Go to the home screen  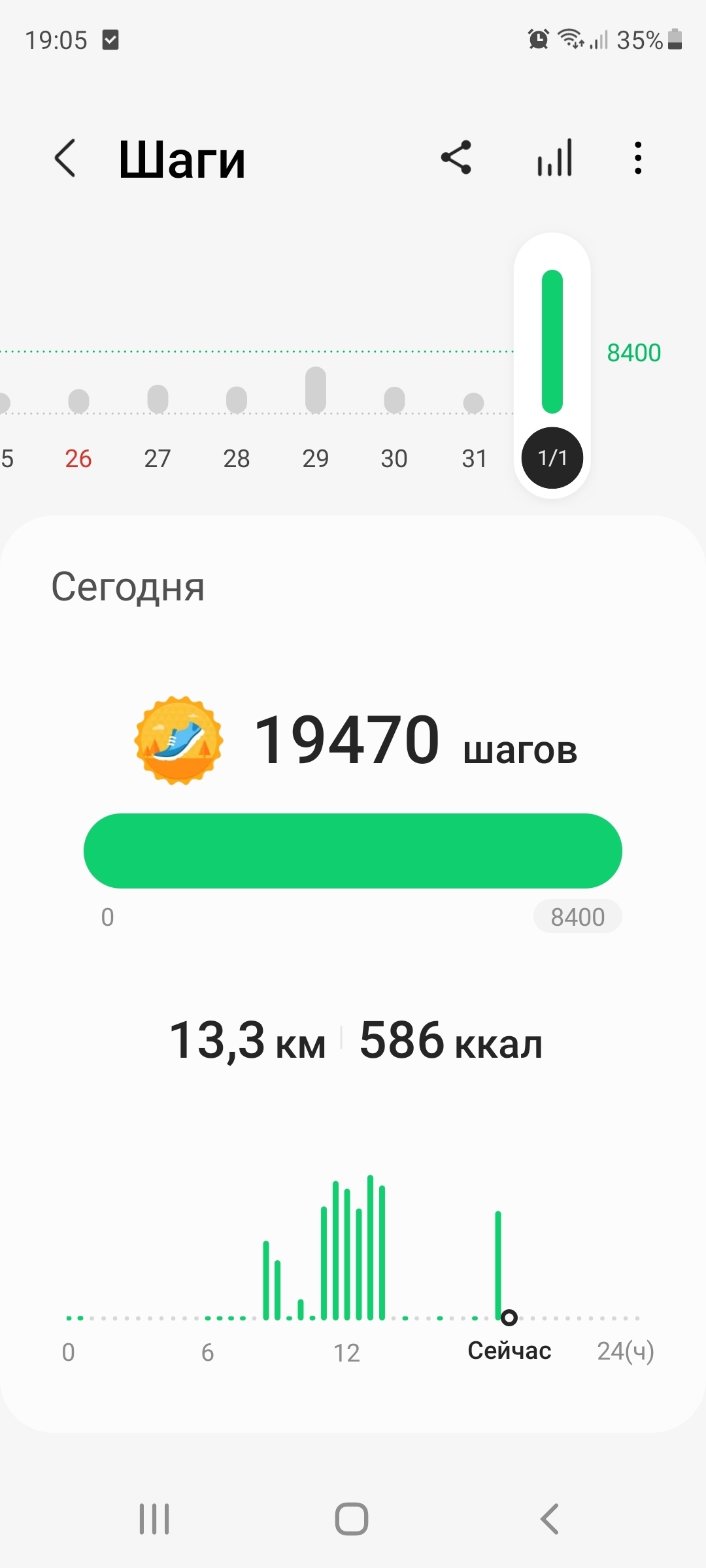click(x=352, y=1518)
